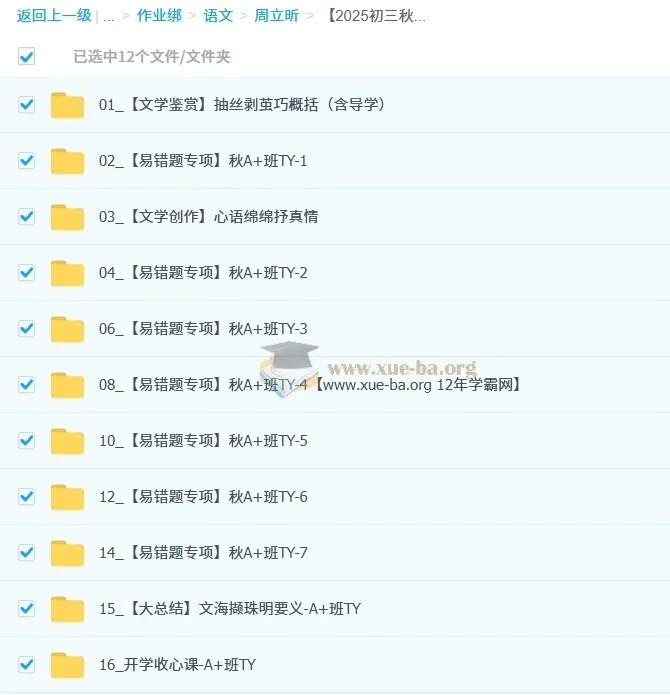This screenshot has height=695, width=670.
Task: Open folder 06_【易错题专项】秋A+班TY-3
Action: [x=202, y=329]
